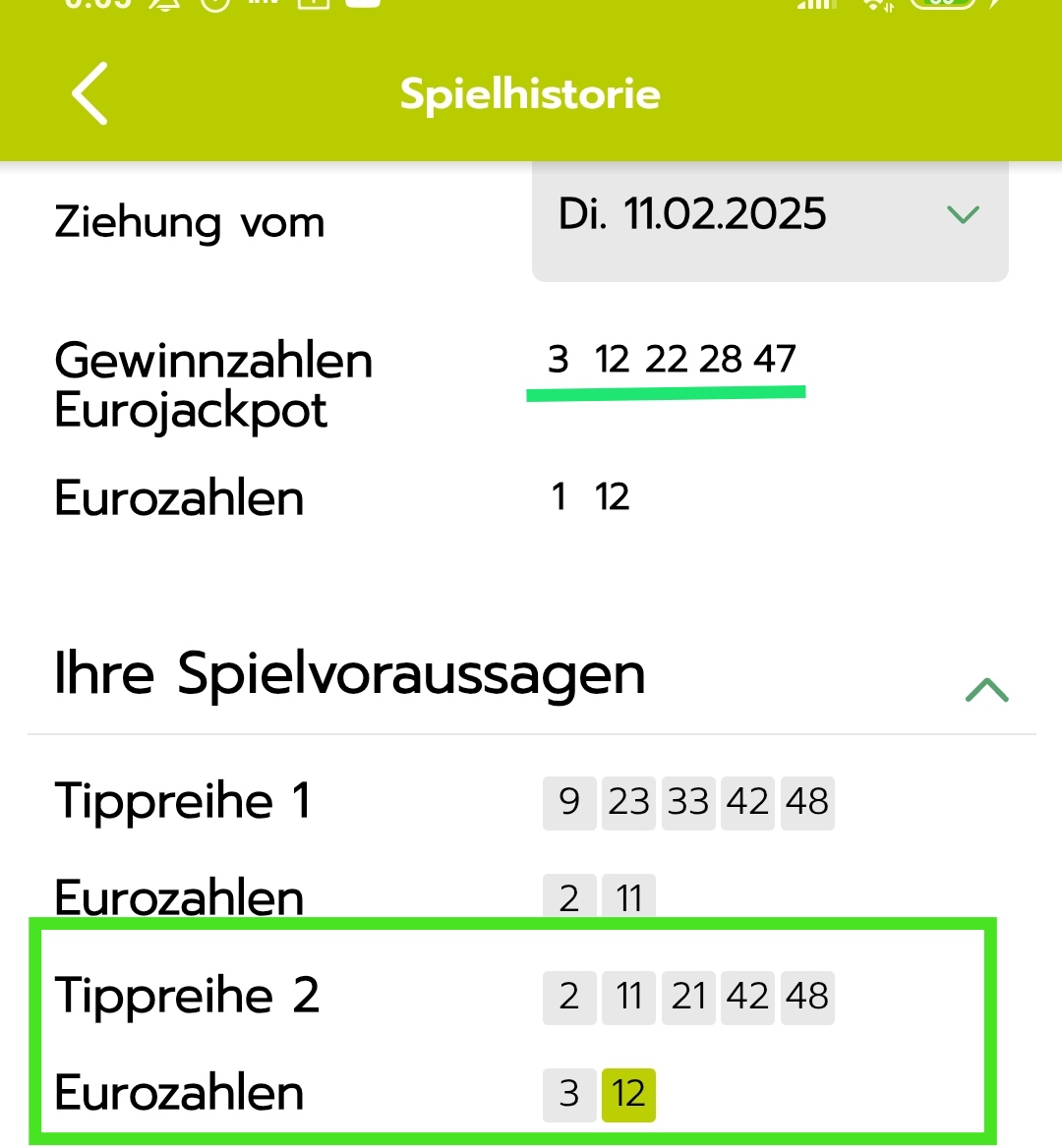Screen dimensions: 1062x1148
Task: Collapse the Ihre Spielvoraussagen section
Action: 986,690
